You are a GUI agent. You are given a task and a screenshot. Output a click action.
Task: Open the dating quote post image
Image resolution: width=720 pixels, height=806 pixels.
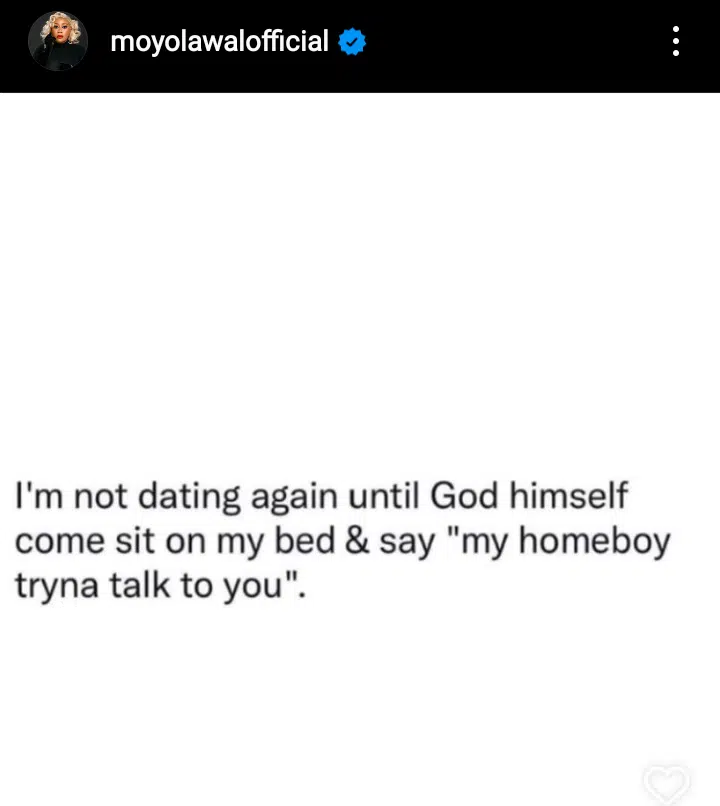point(360,450)
